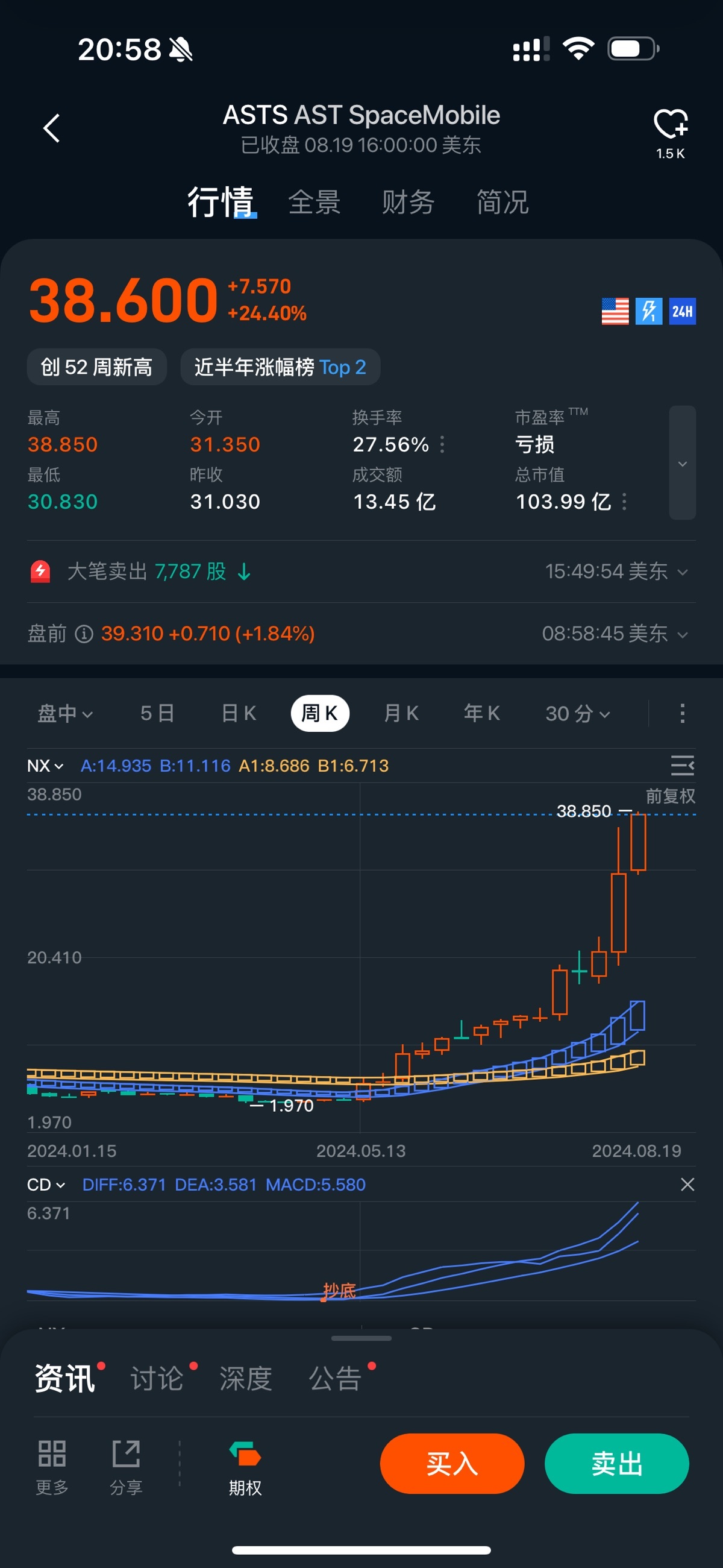Select the 日K chart period
The height and width of the screenshot is (1568, 723).
pos(239,713)
